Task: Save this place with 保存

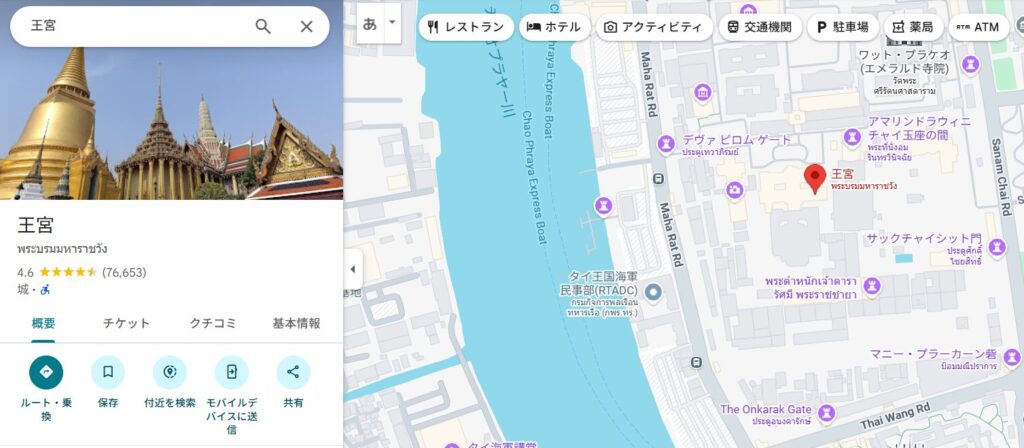Action: point(108,372)
